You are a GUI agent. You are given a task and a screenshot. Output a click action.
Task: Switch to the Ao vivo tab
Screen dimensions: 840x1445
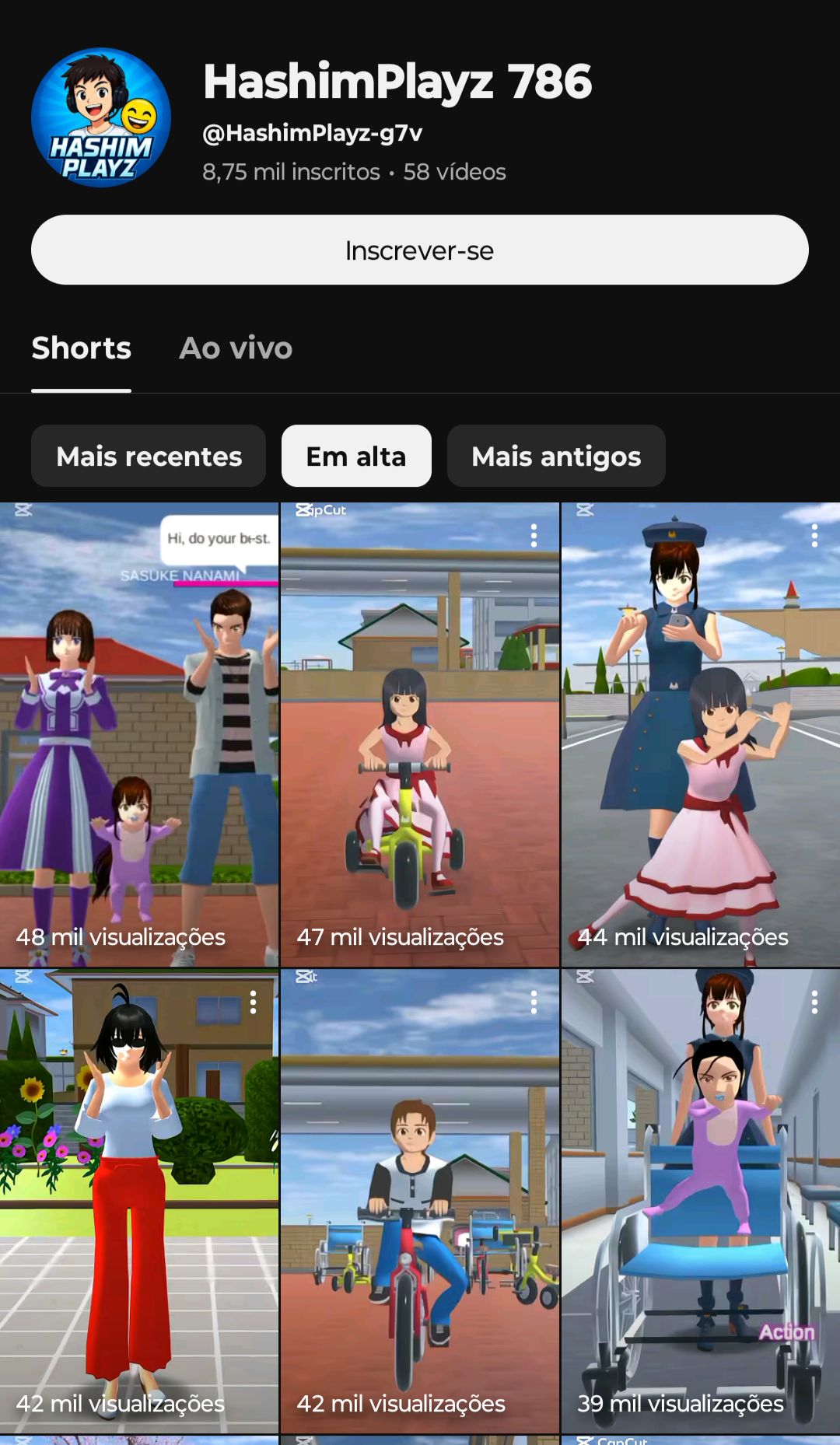tap(236, 348)
